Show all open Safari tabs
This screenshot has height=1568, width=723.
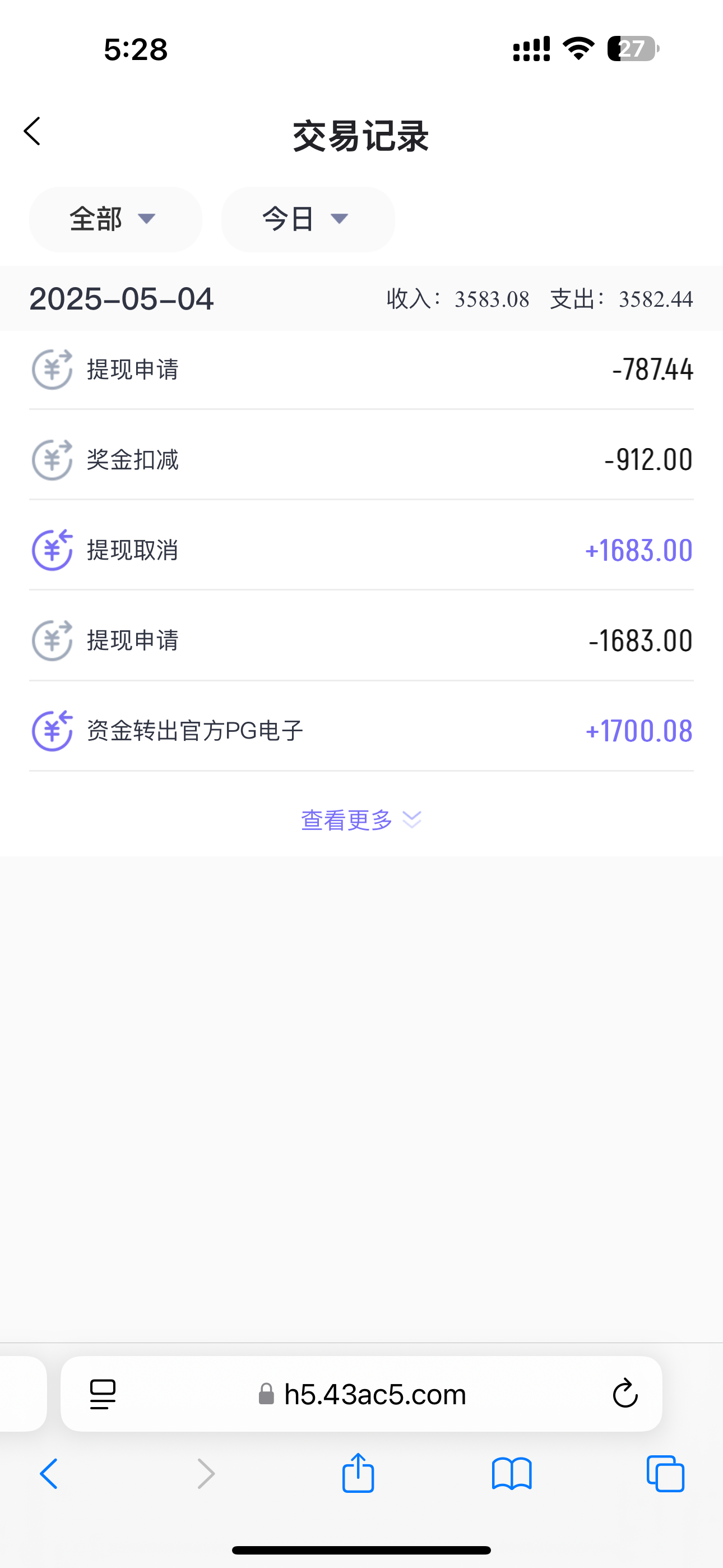(665, 1474)
